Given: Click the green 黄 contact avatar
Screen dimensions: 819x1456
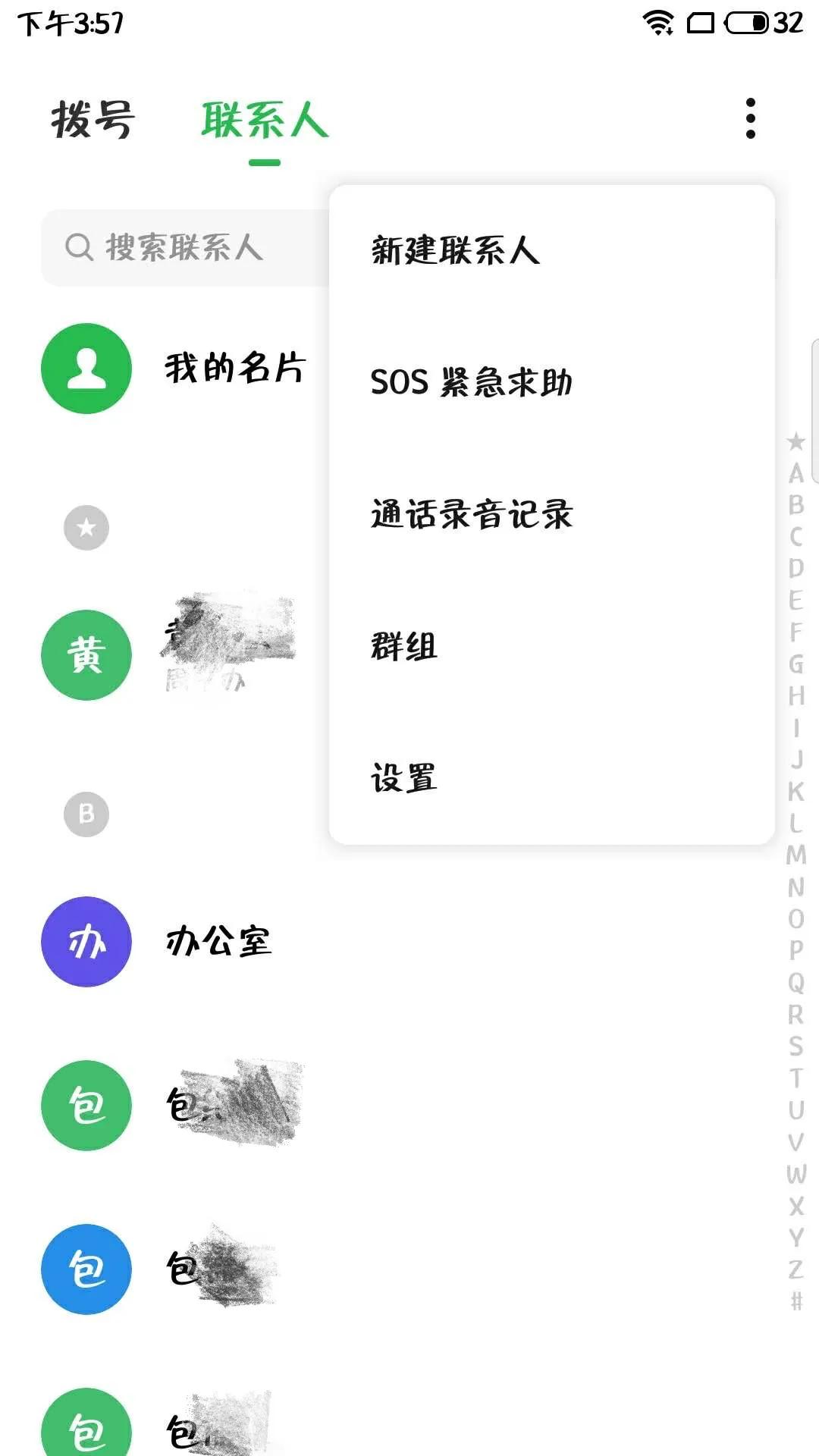Looking at the screenshot, I should 86,654.
